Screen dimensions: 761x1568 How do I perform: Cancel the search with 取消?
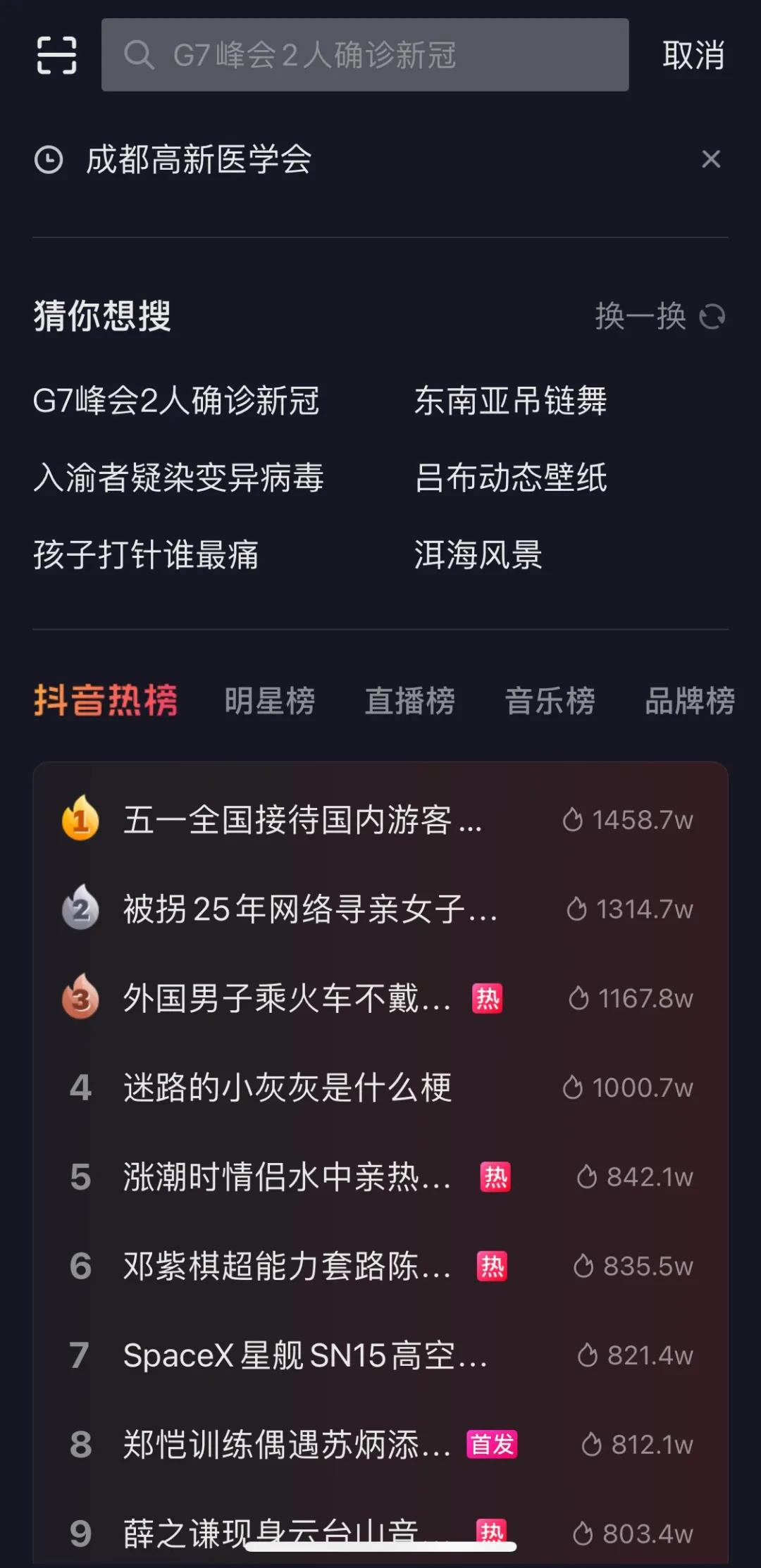[x=693, y=55]
